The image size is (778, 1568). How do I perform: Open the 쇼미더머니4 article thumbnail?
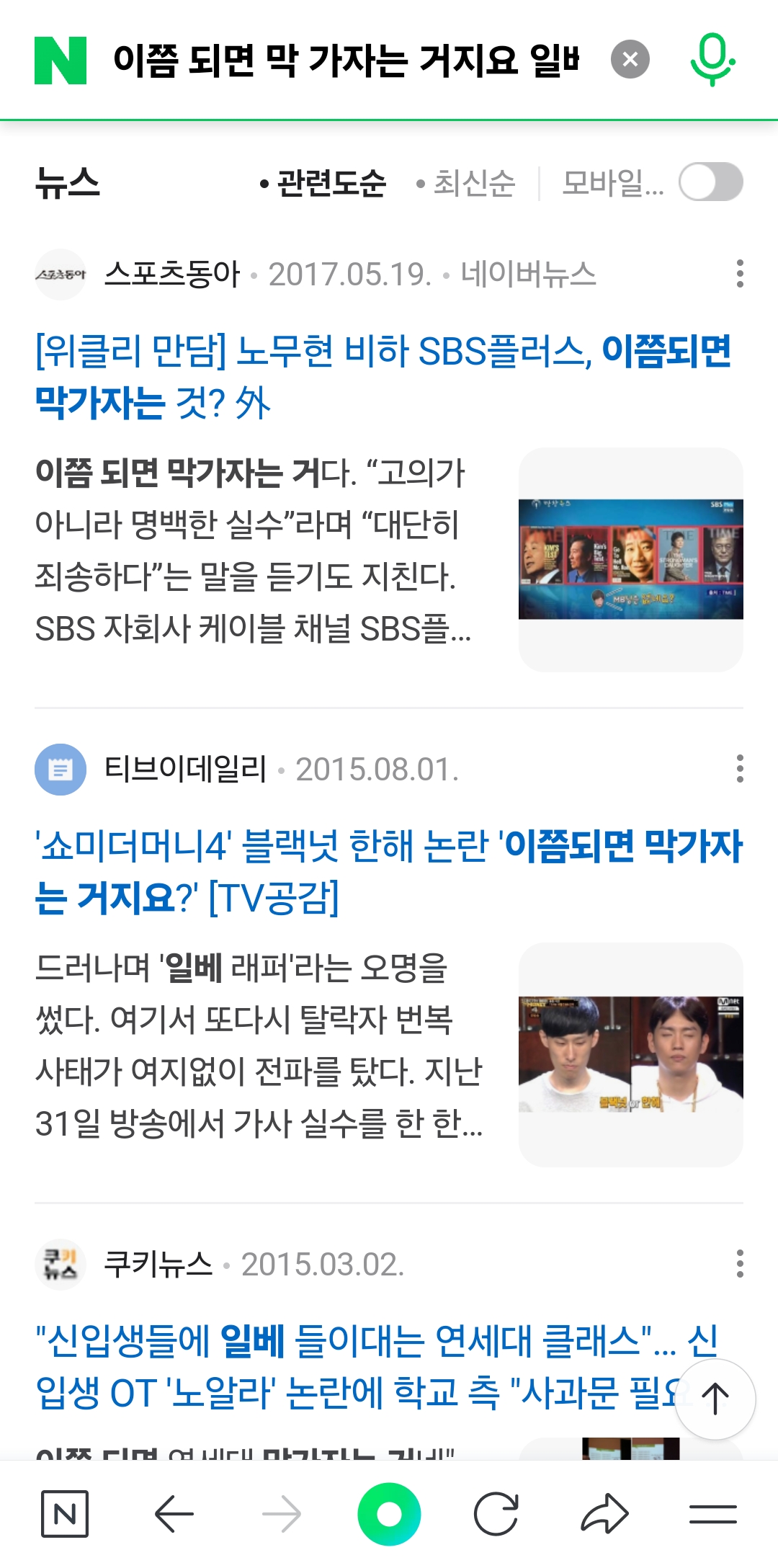click(630, 1054)
